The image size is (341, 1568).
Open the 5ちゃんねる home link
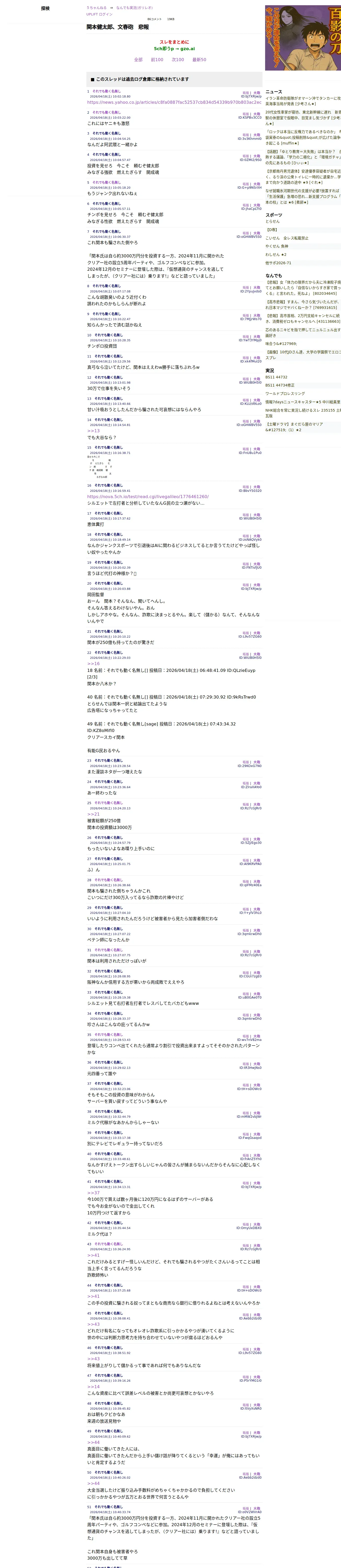point(96,8)
